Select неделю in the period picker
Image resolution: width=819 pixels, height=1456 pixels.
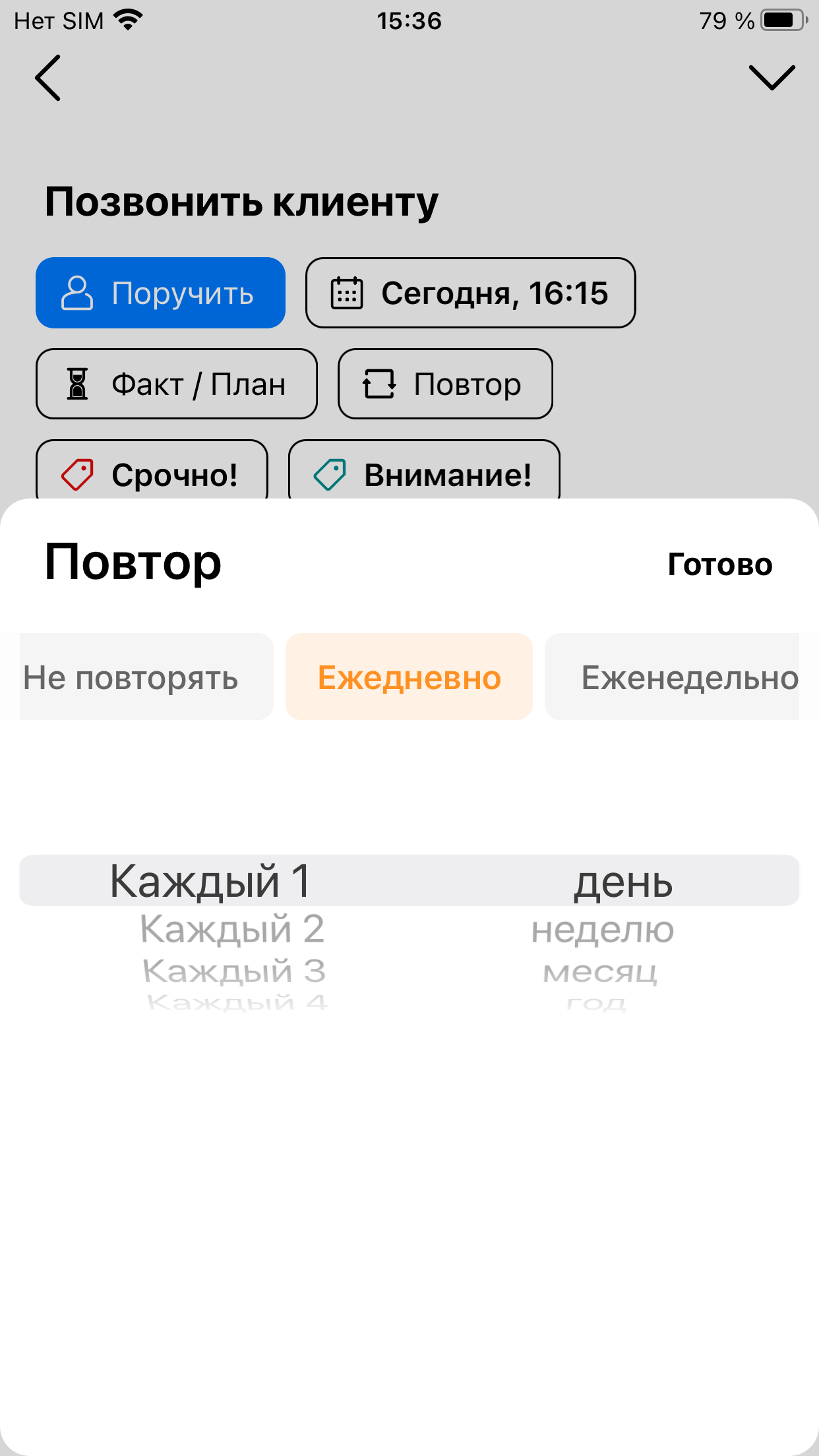click(x=603, y=930)
